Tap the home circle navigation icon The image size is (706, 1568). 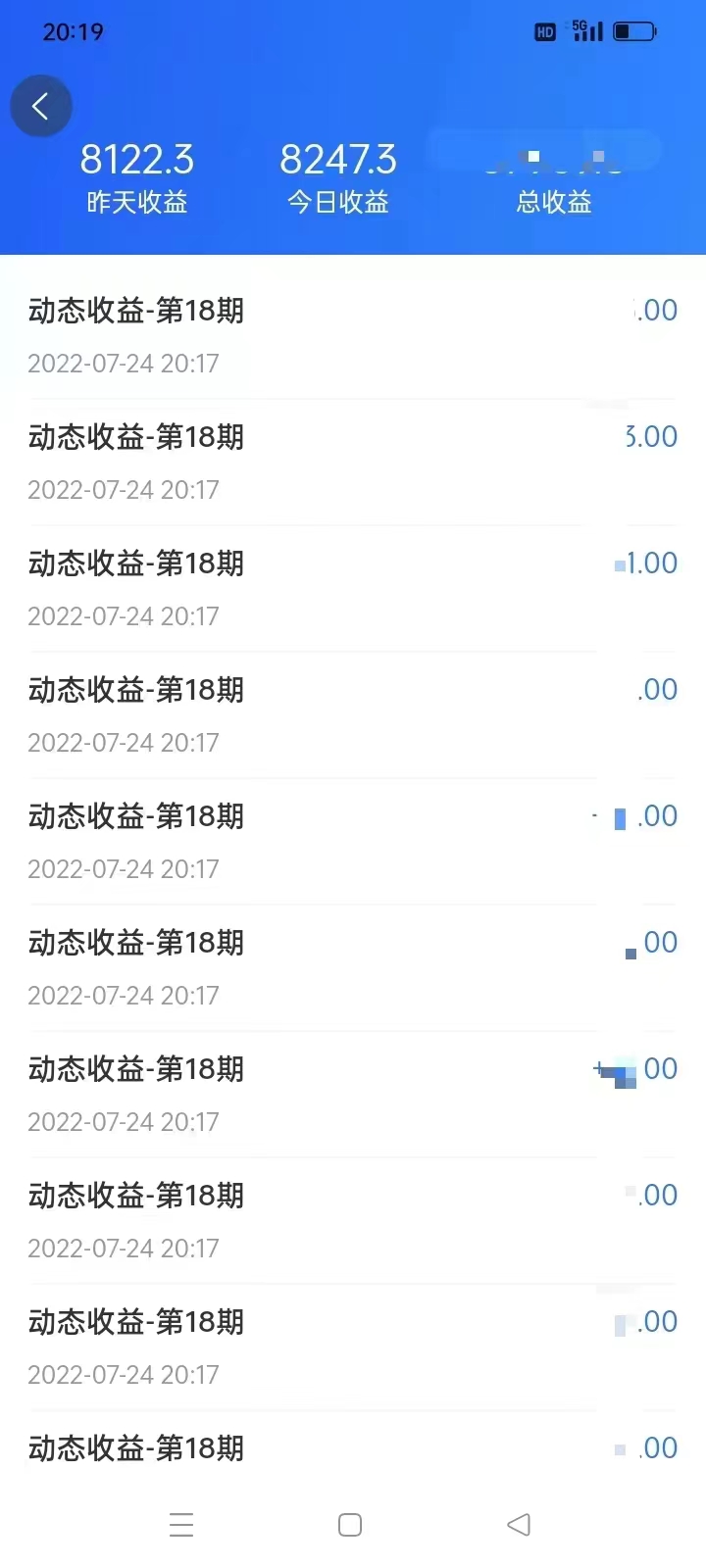[x=349, y=1525]
